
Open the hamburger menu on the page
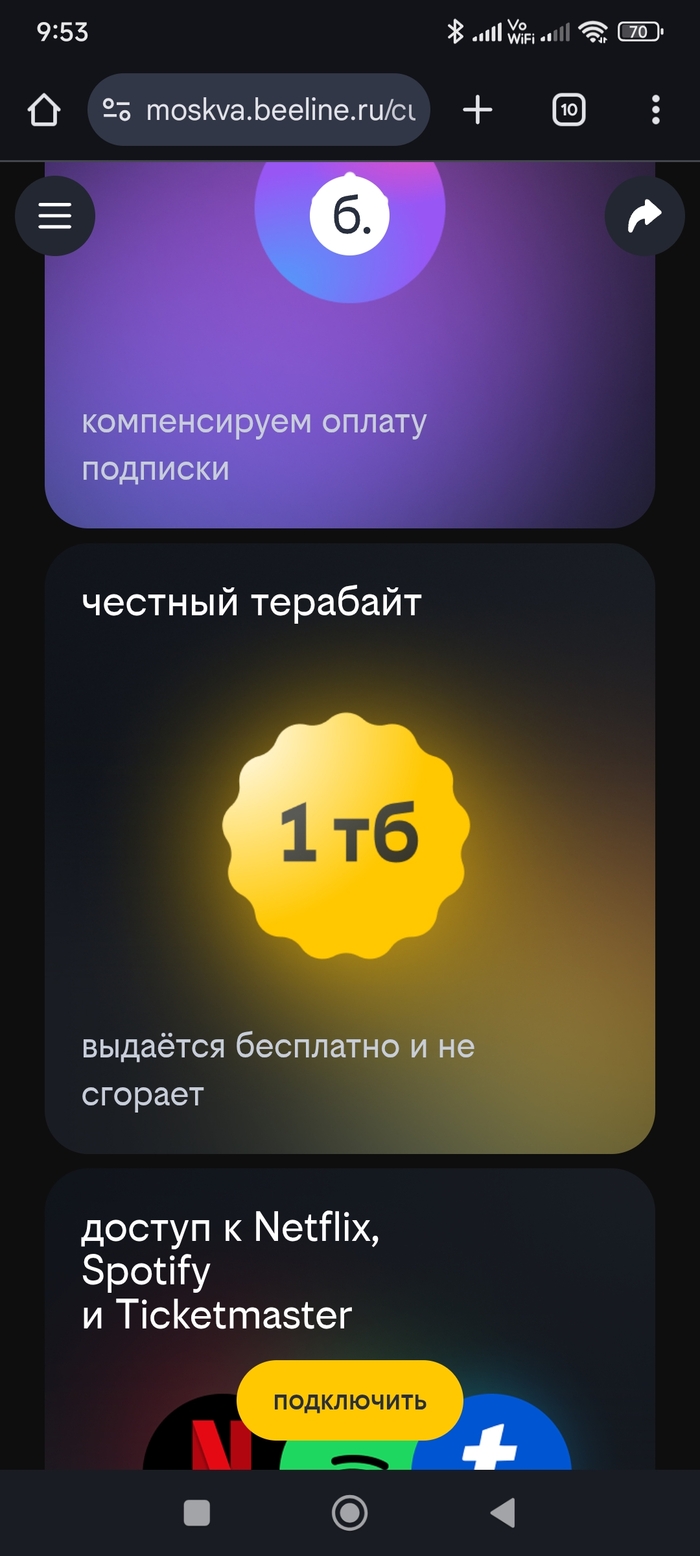[55, 216]
